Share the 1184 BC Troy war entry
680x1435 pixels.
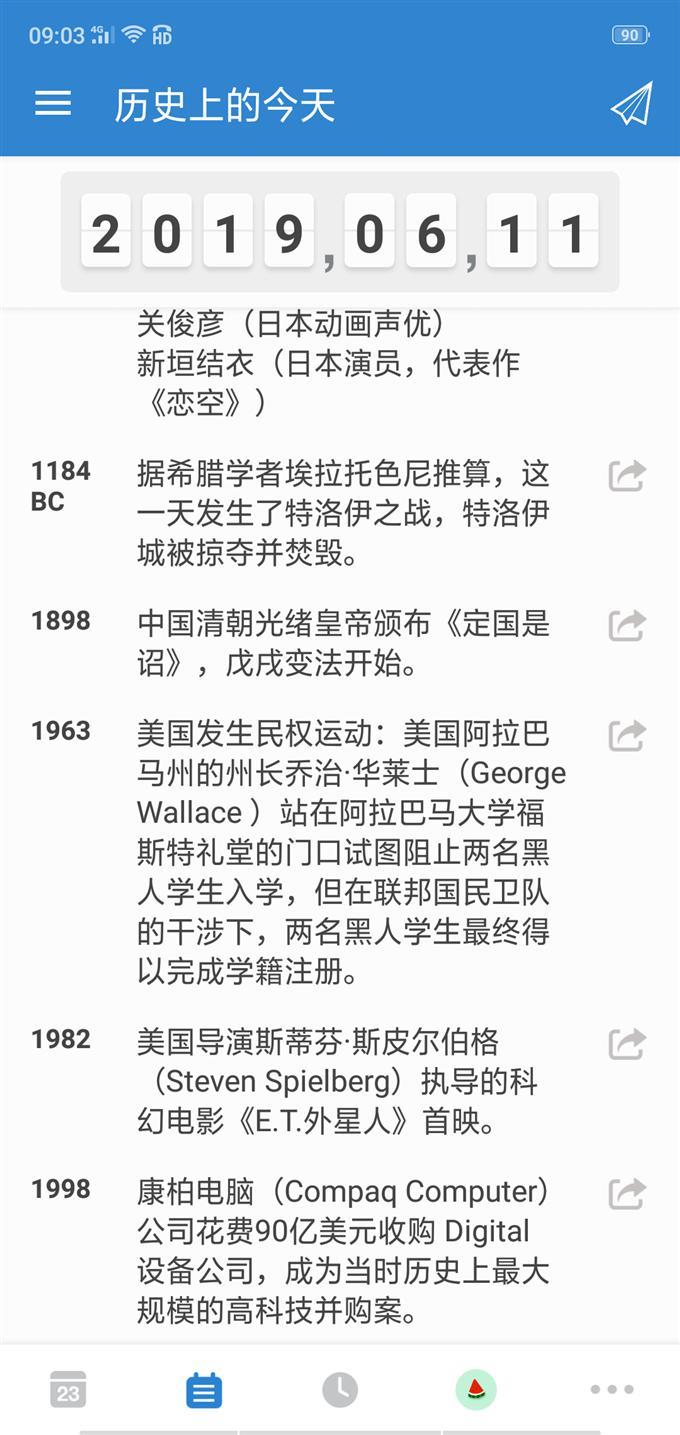627,475
